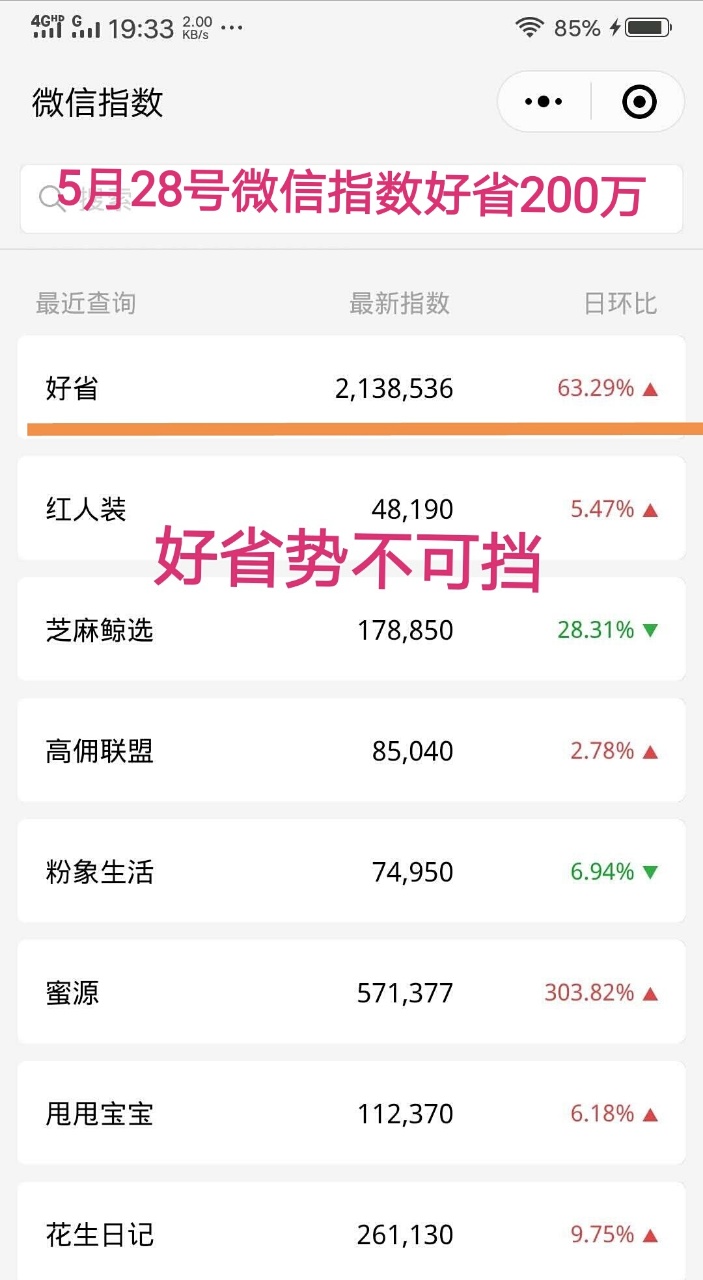Select the 花生日记 row
703x1280 pixels.
click(x=351, y=1232)
